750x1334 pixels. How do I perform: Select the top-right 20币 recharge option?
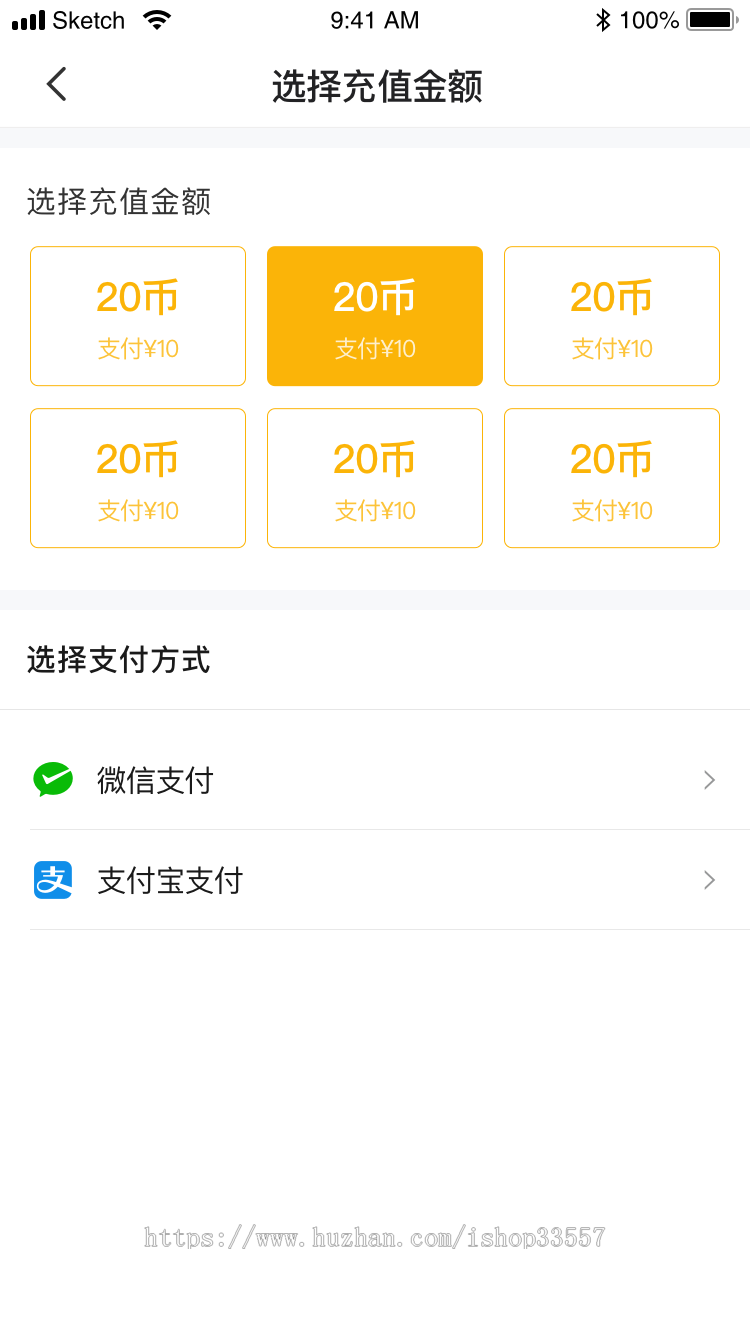(611, 316)
